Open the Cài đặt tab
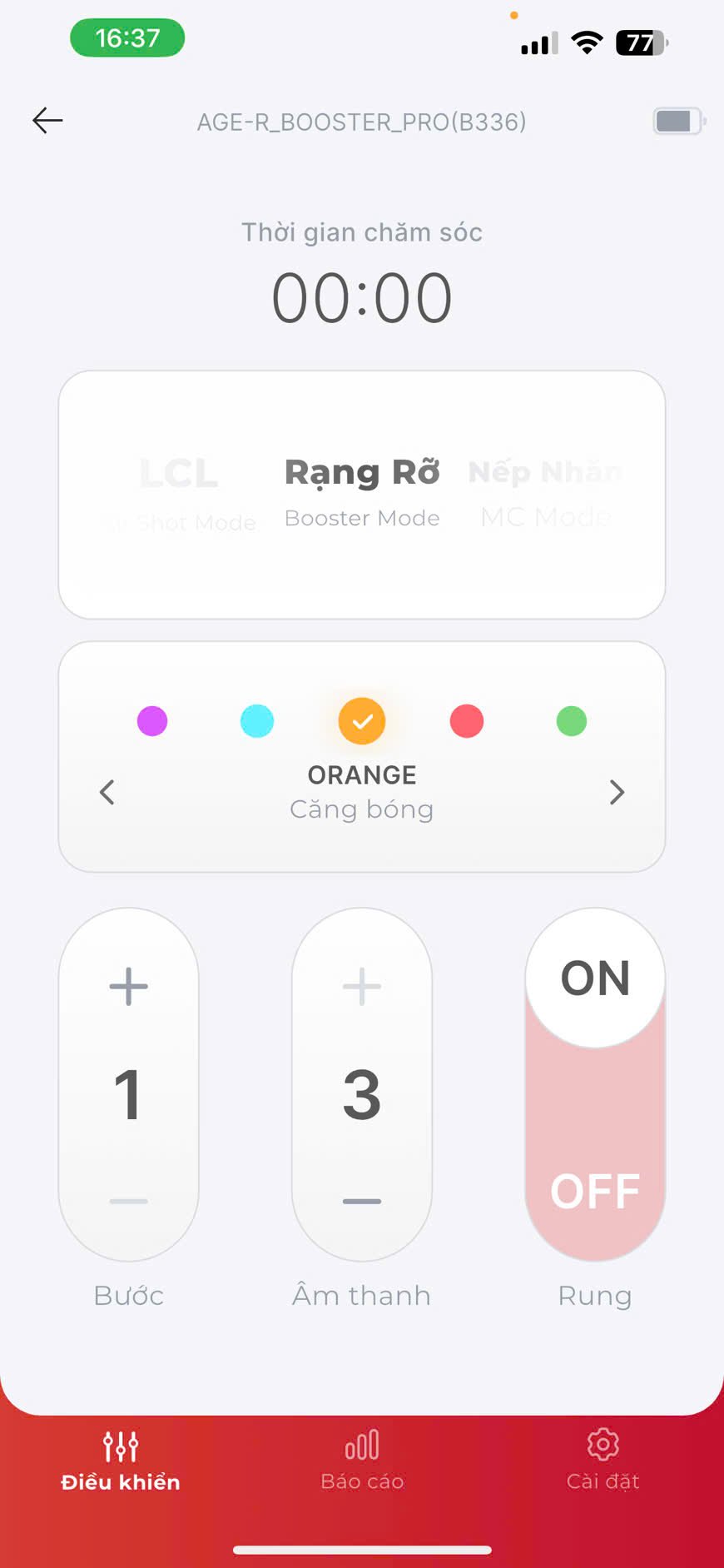Viewport: 724px width, 1568px height. 603,1461
